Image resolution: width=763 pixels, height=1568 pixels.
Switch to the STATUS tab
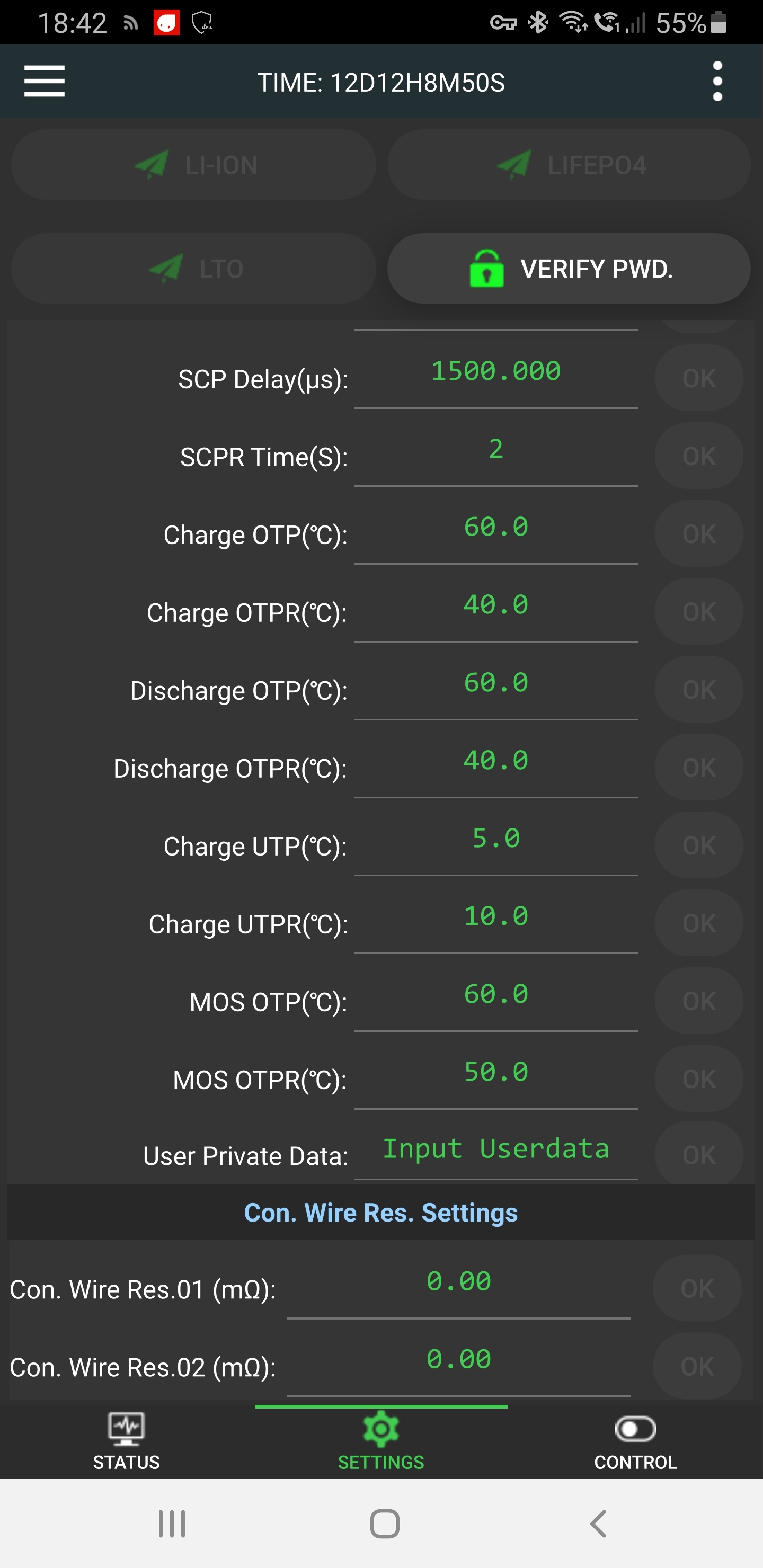pos(126,1441)
